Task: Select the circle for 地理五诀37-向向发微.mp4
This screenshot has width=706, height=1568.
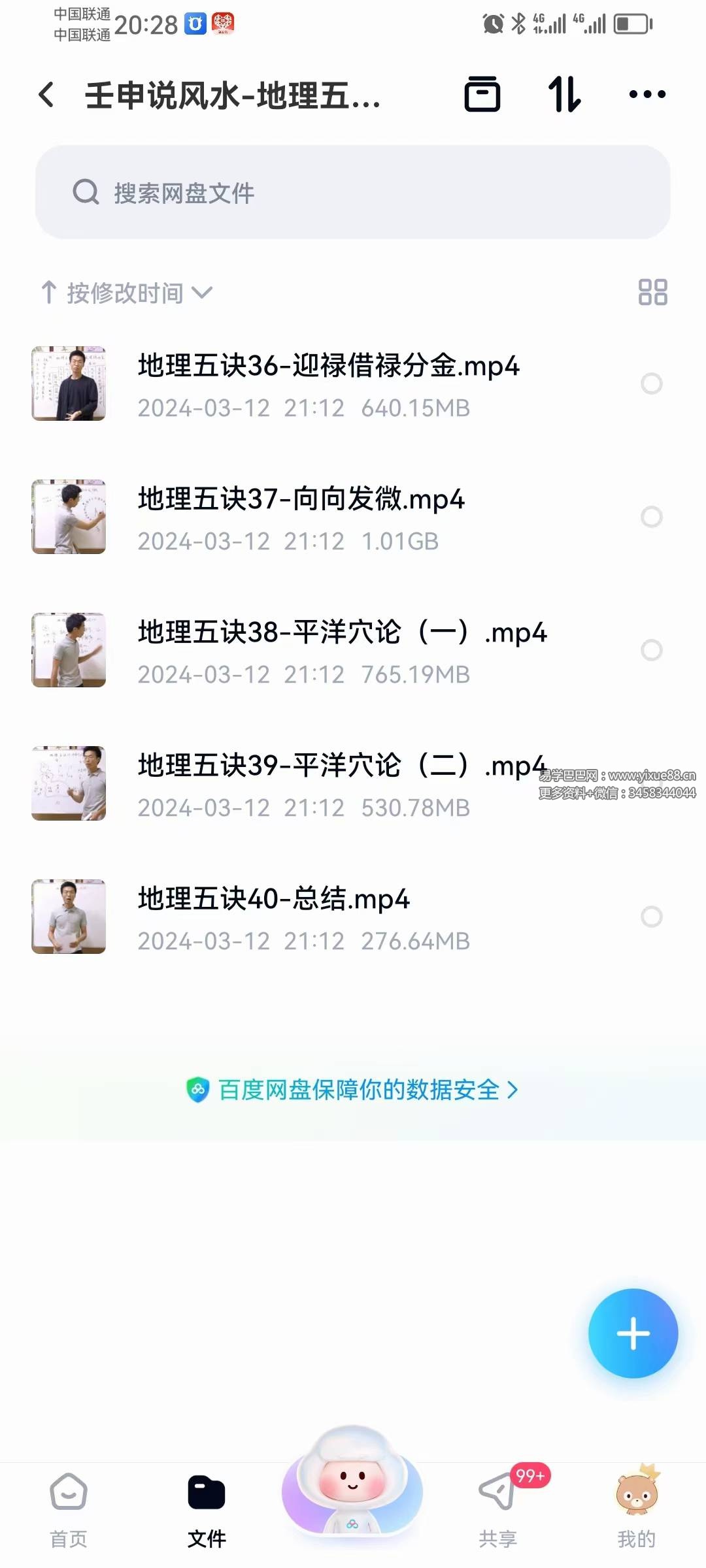Action: [652, 517]
